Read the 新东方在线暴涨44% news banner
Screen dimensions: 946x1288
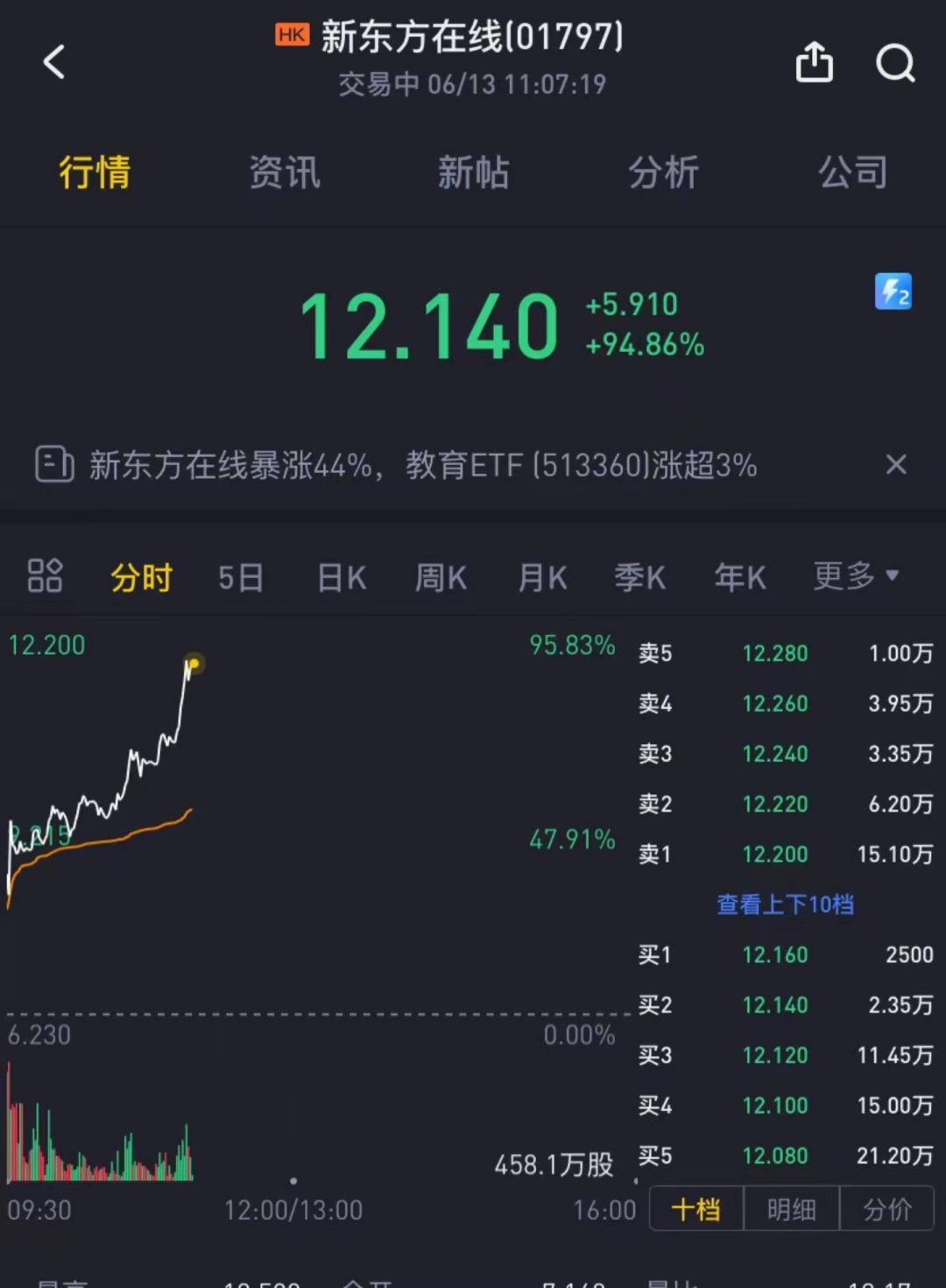[422, 465]
